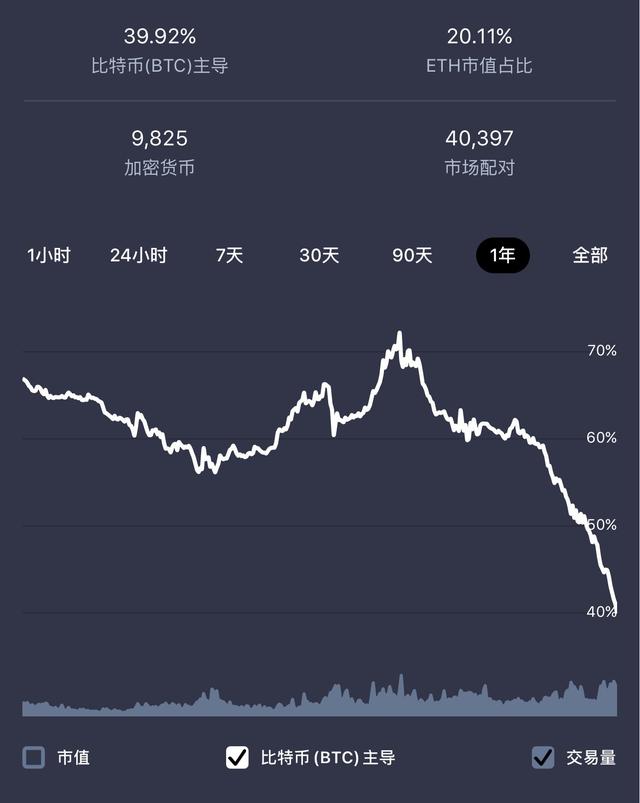Show the 7天 chart view

coord(229,256)
